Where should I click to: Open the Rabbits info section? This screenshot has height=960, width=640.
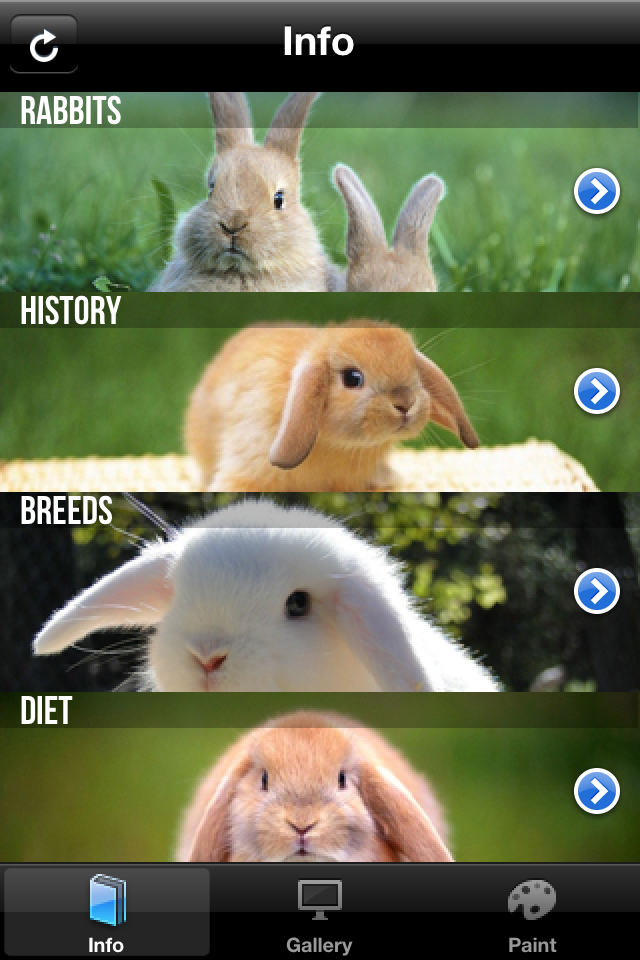click(596, 192)
